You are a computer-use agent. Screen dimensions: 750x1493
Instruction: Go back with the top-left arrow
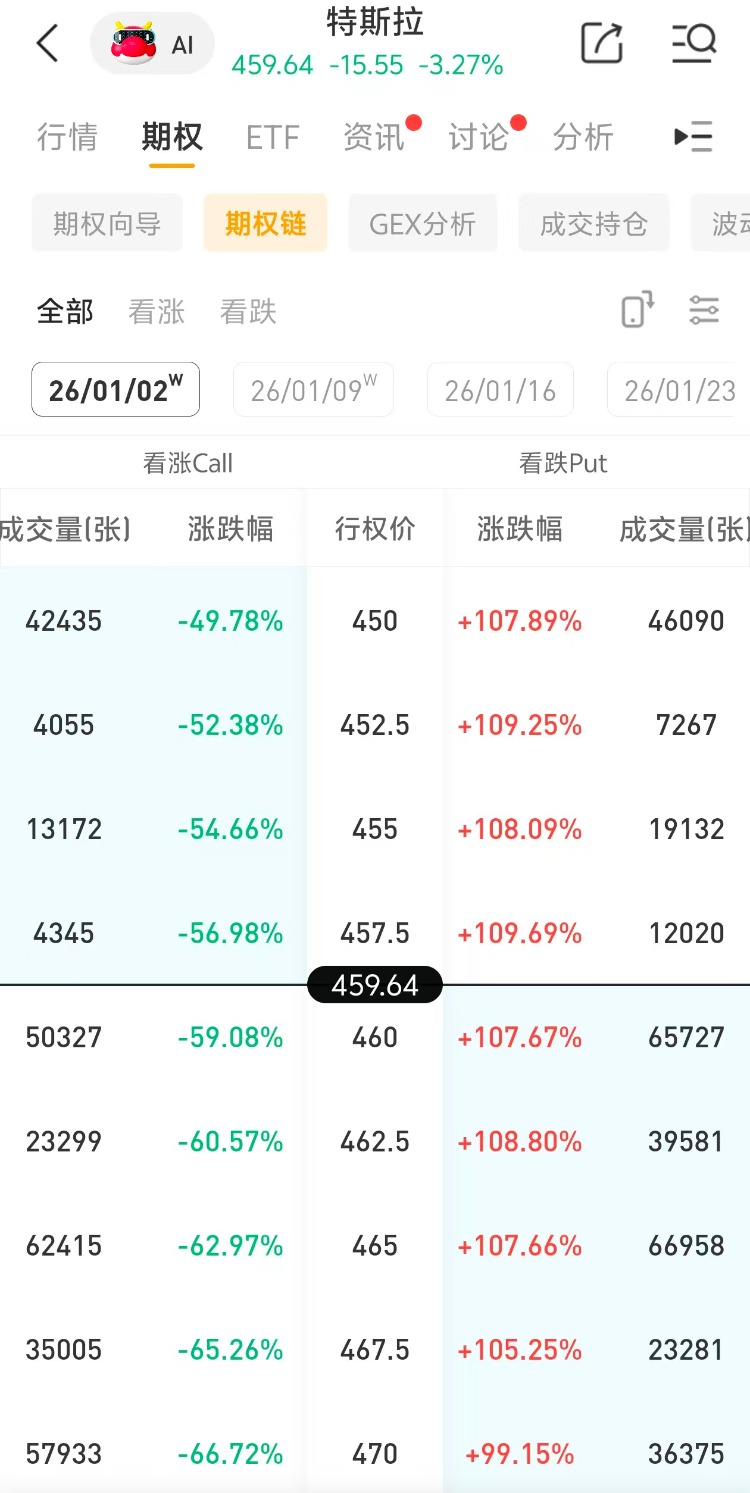pos(47,43)
